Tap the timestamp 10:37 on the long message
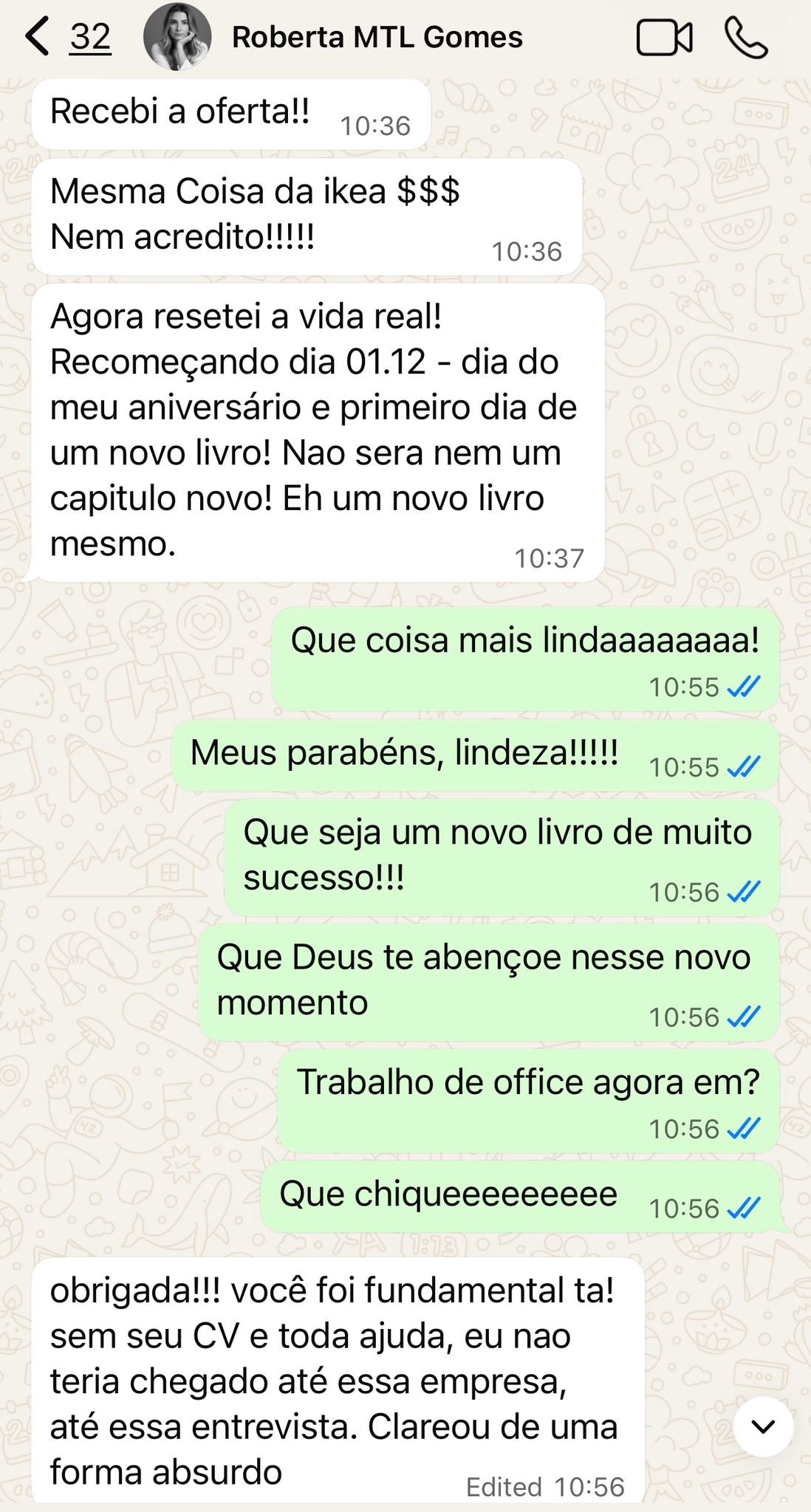811x1512 pixels. tap(550, 558)
